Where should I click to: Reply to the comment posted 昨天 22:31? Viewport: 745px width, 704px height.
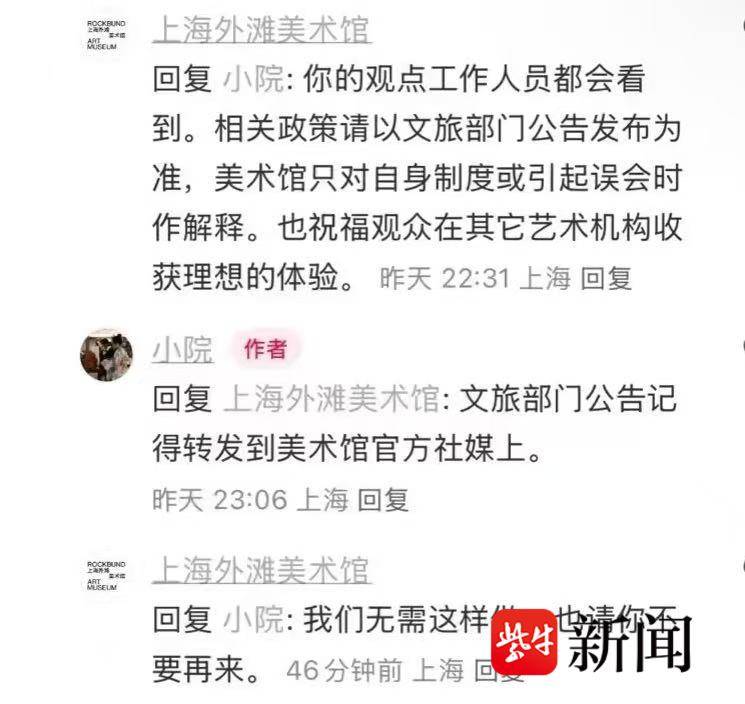(x=606, y=277)
